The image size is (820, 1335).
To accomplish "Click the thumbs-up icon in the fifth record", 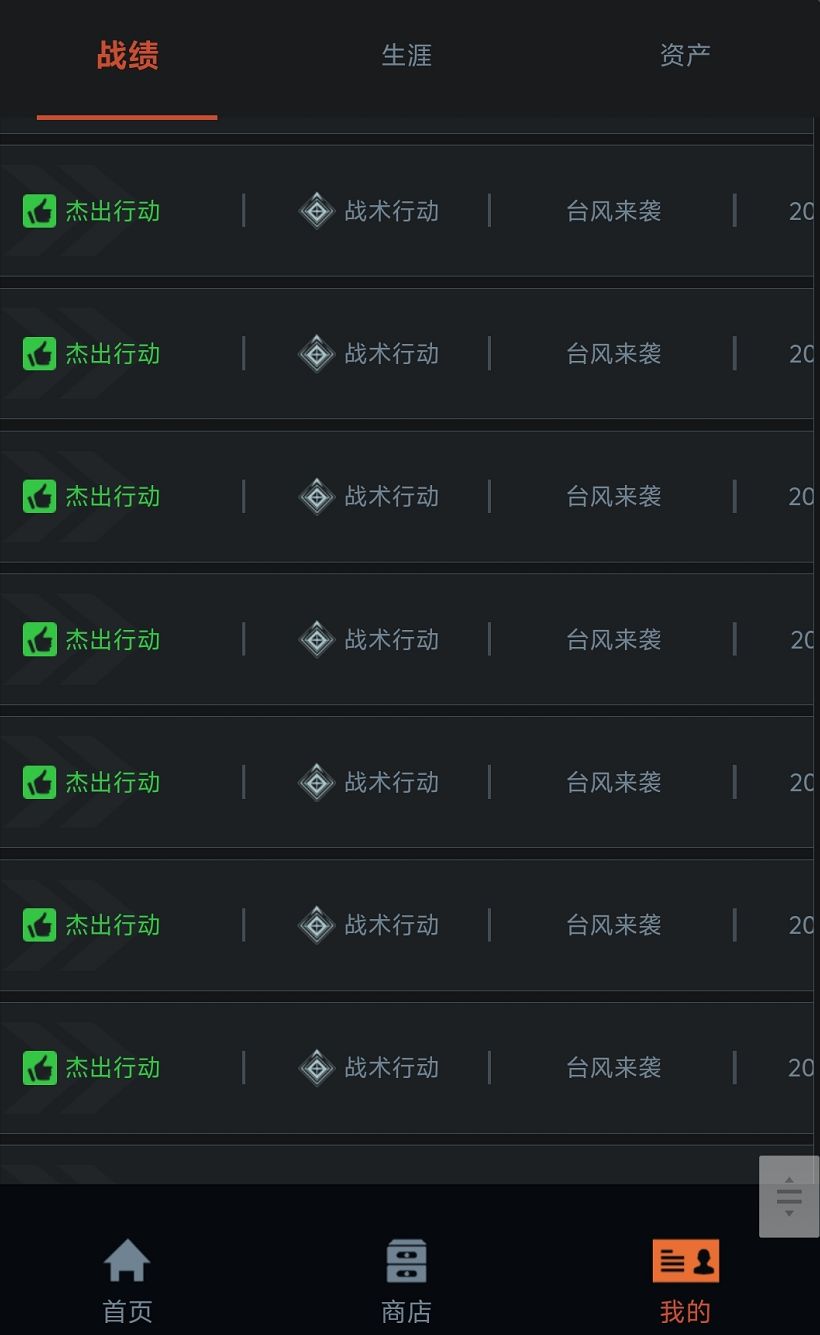I will click(x=40, y=782).
